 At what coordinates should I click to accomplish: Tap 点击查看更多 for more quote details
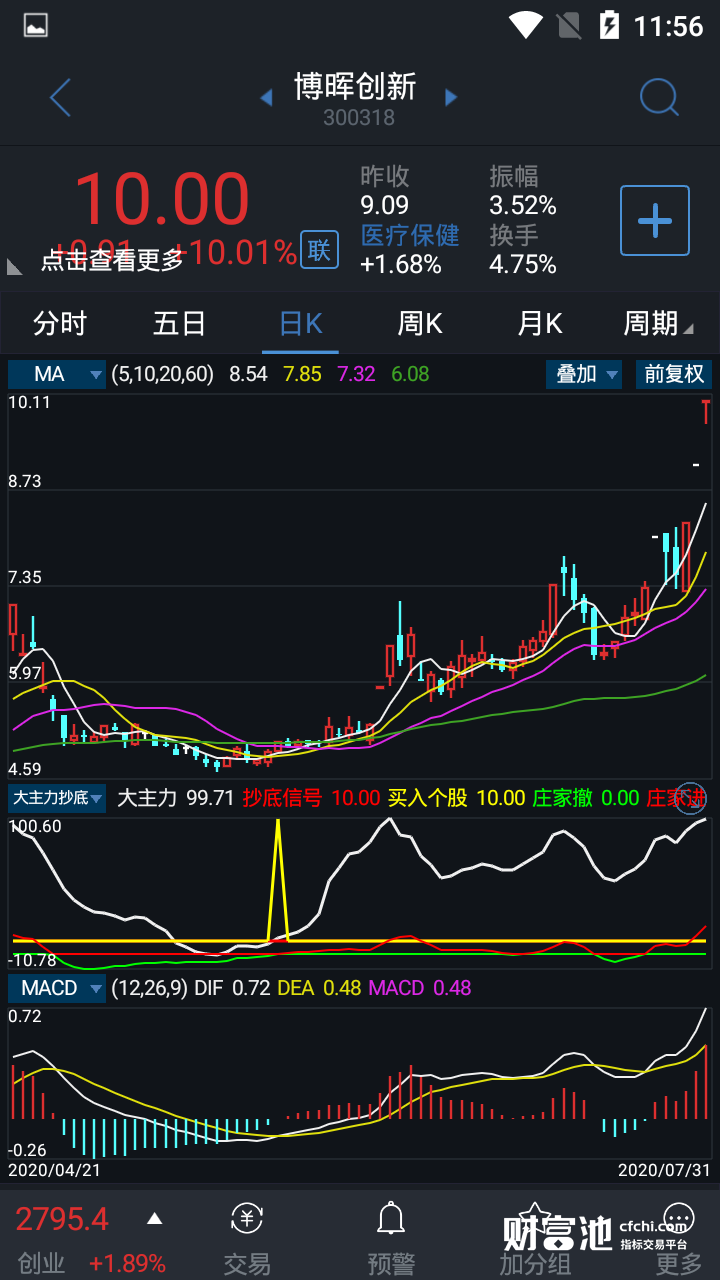[x=112, y=261]
